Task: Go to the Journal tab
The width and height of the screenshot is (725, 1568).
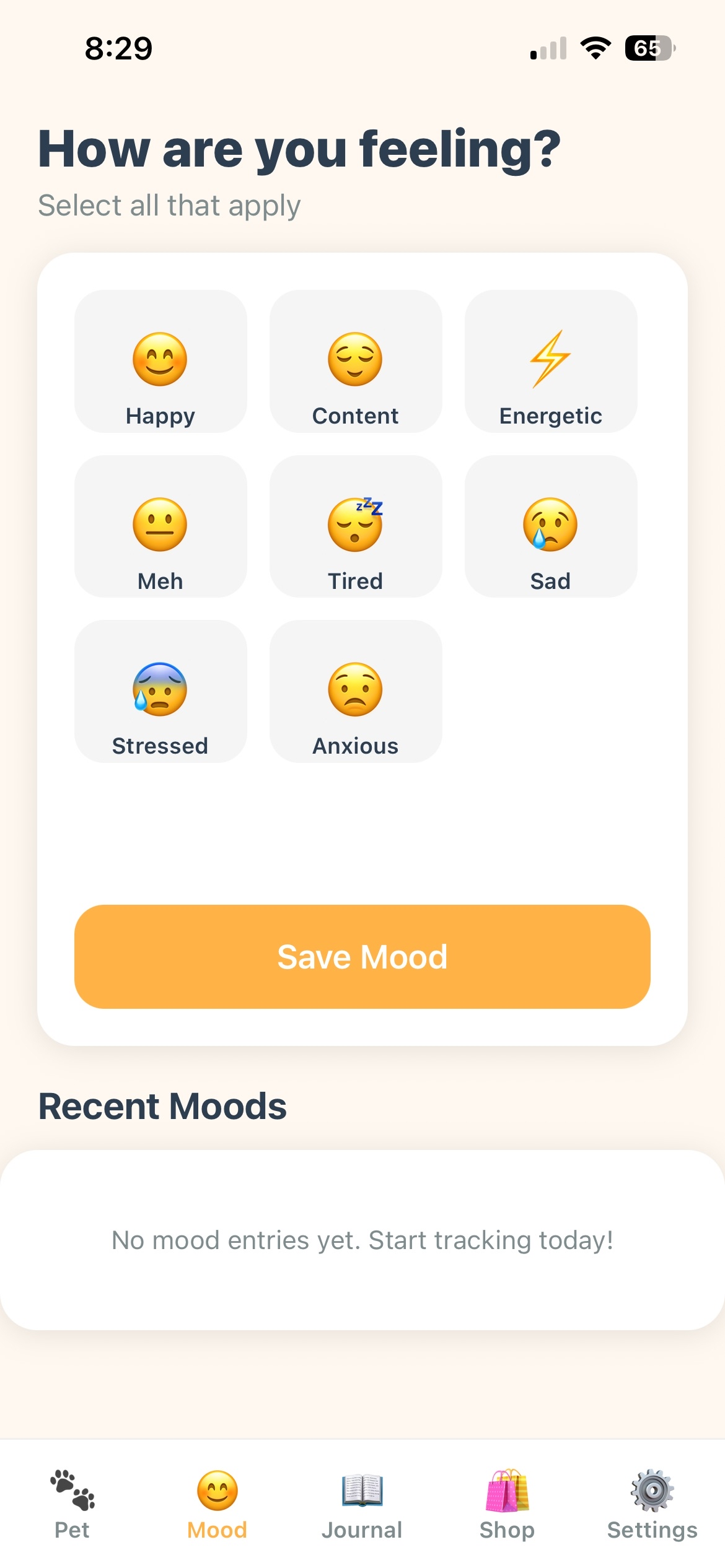Action: (x=362, y=1504)
